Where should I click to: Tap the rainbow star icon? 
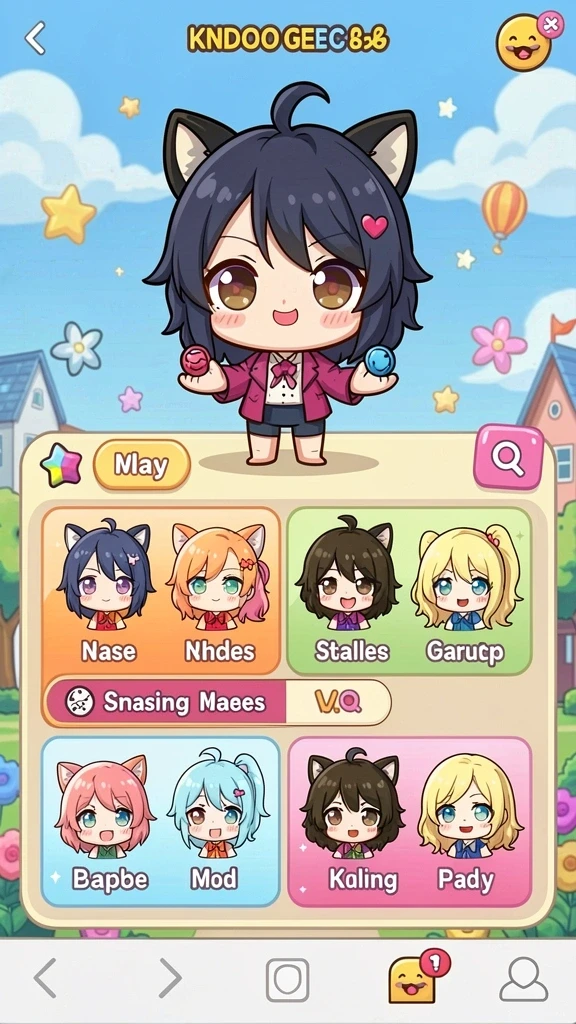61,466
